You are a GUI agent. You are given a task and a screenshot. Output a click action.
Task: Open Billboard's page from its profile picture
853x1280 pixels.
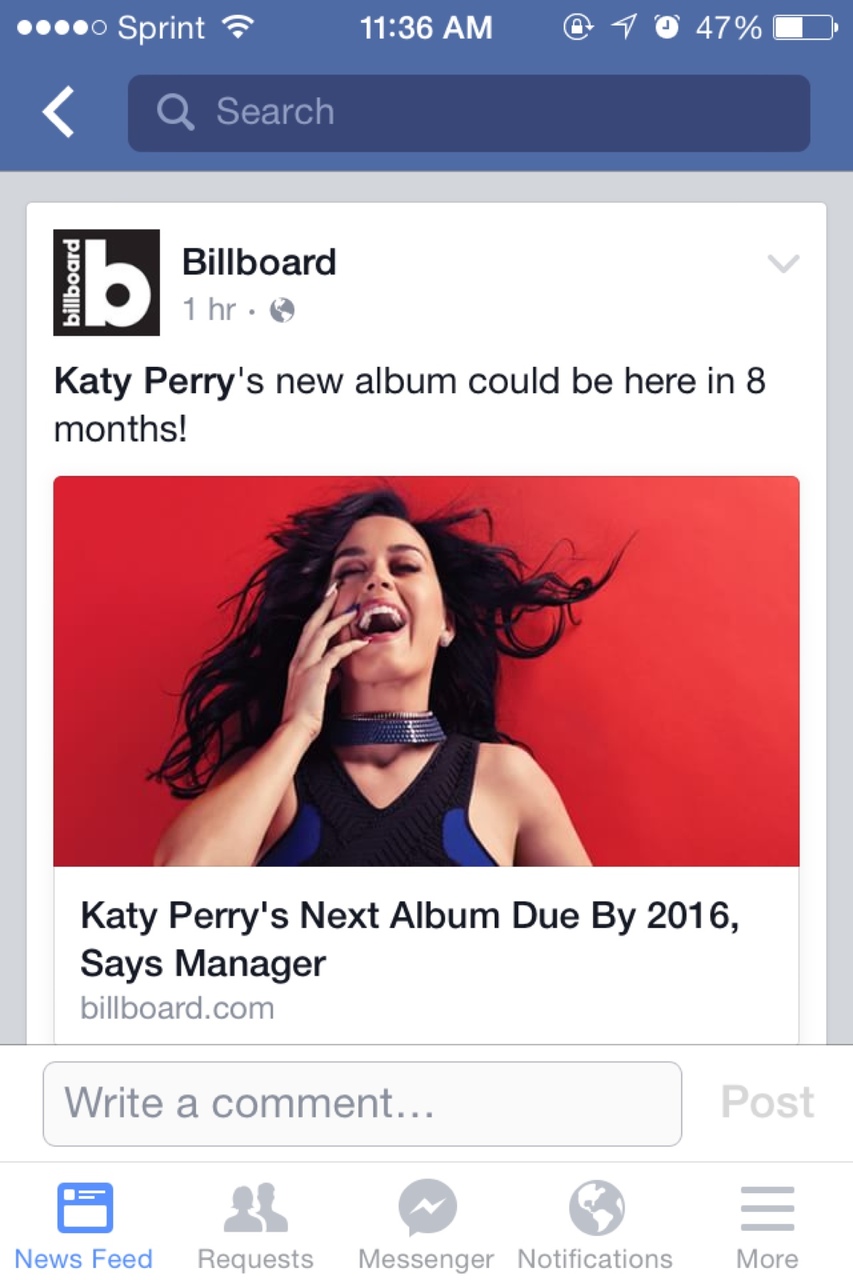(x=106, y=282)
